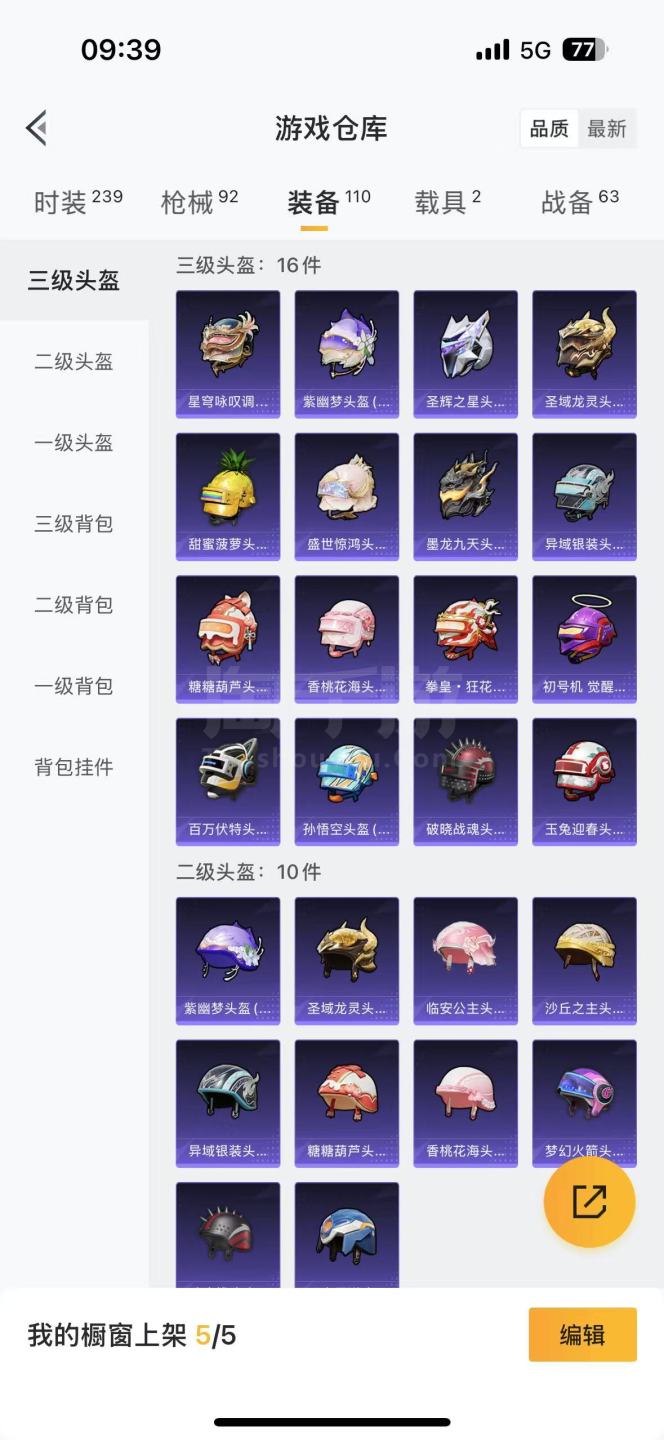The height and width of the screenshot is (1440, 664).
Task: Open the 百万伏特 helmet item
Action: coord(228,782)
